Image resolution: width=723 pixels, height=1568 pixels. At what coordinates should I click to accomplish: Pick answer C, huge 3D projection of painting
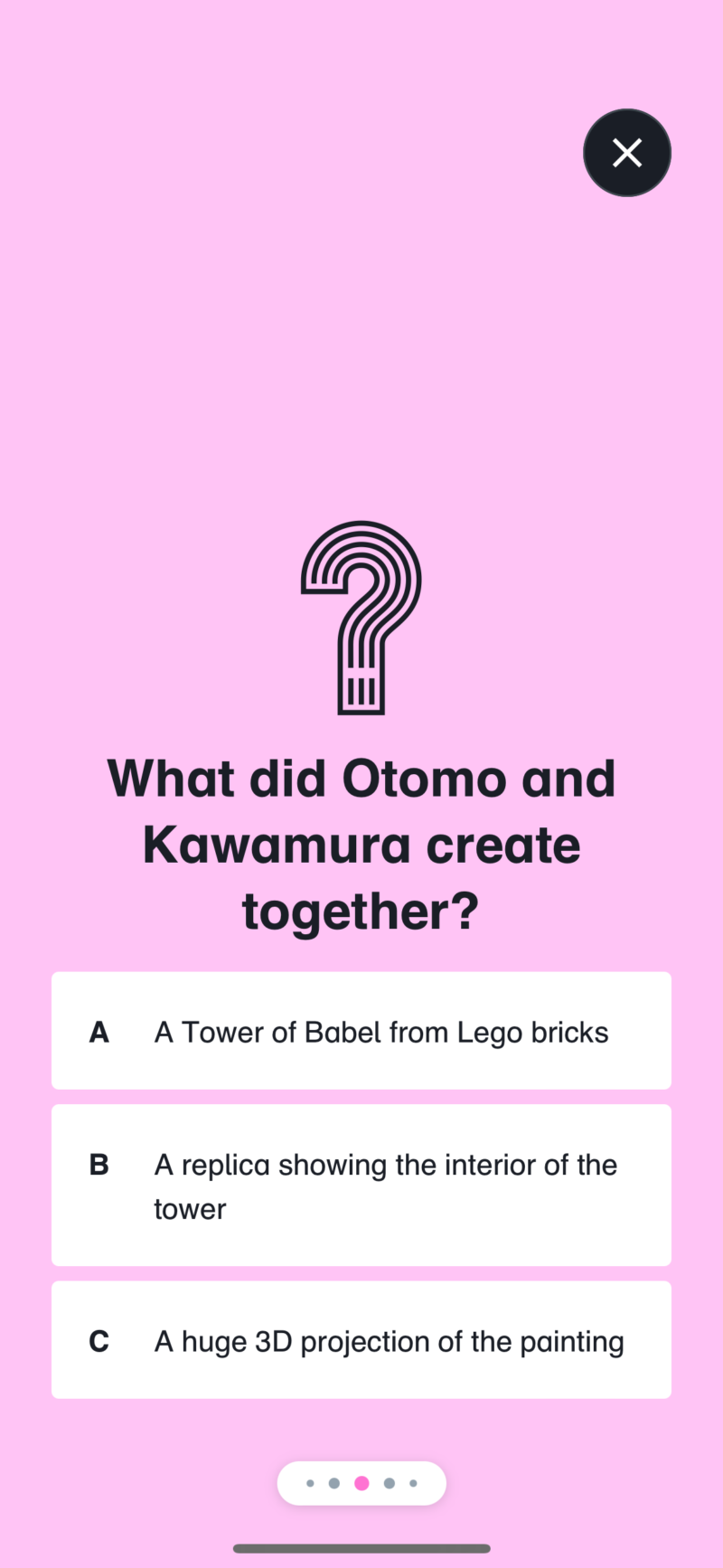[x=361, y=1340]
